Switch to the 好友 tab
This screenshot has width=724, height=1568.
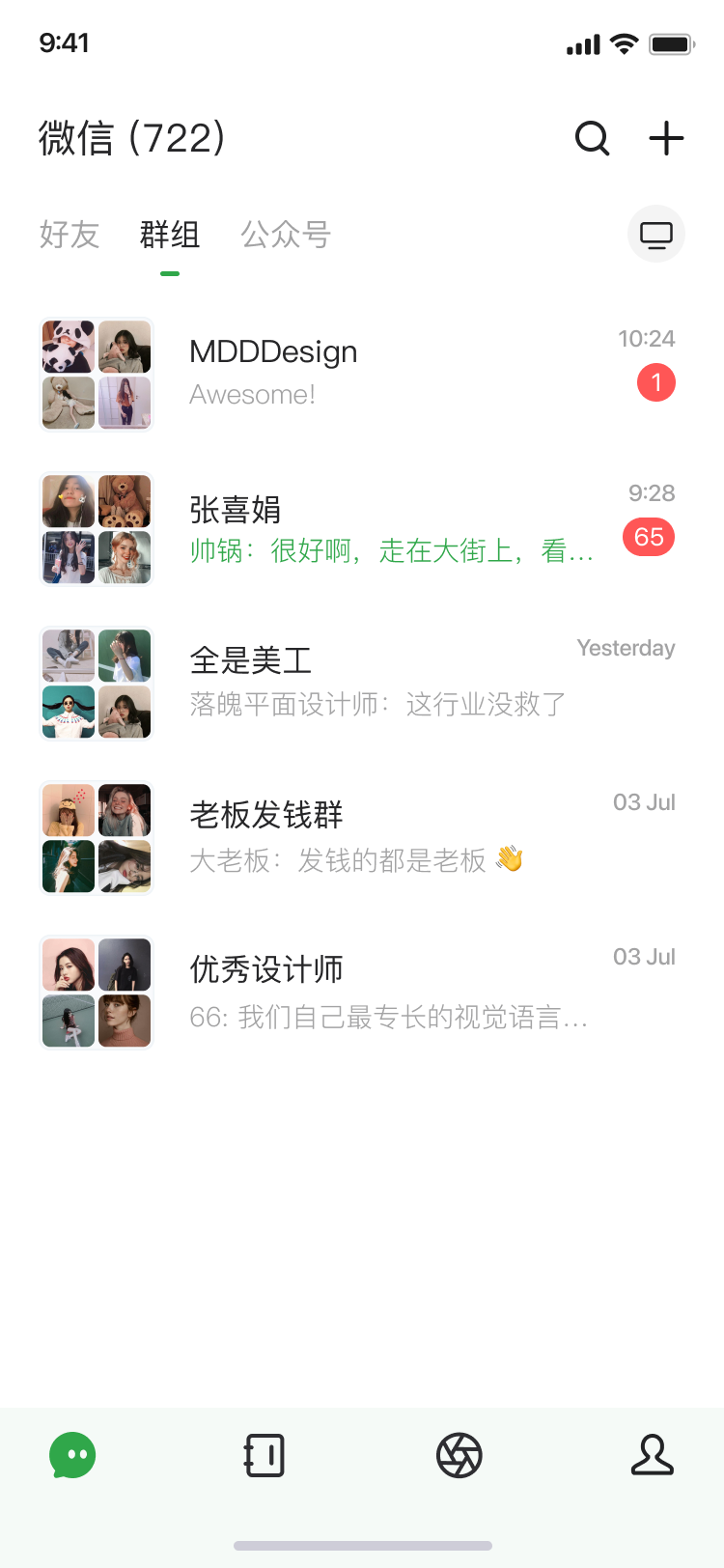click(x=70, y=235)
